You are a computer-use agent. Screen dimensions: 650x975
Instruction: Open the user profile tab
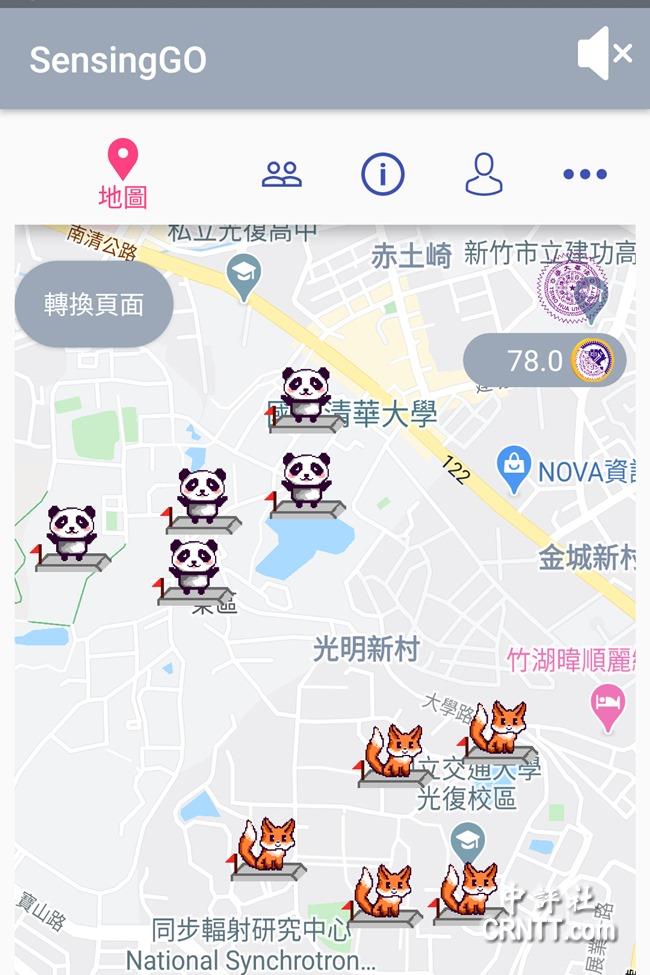coord(484,175)
